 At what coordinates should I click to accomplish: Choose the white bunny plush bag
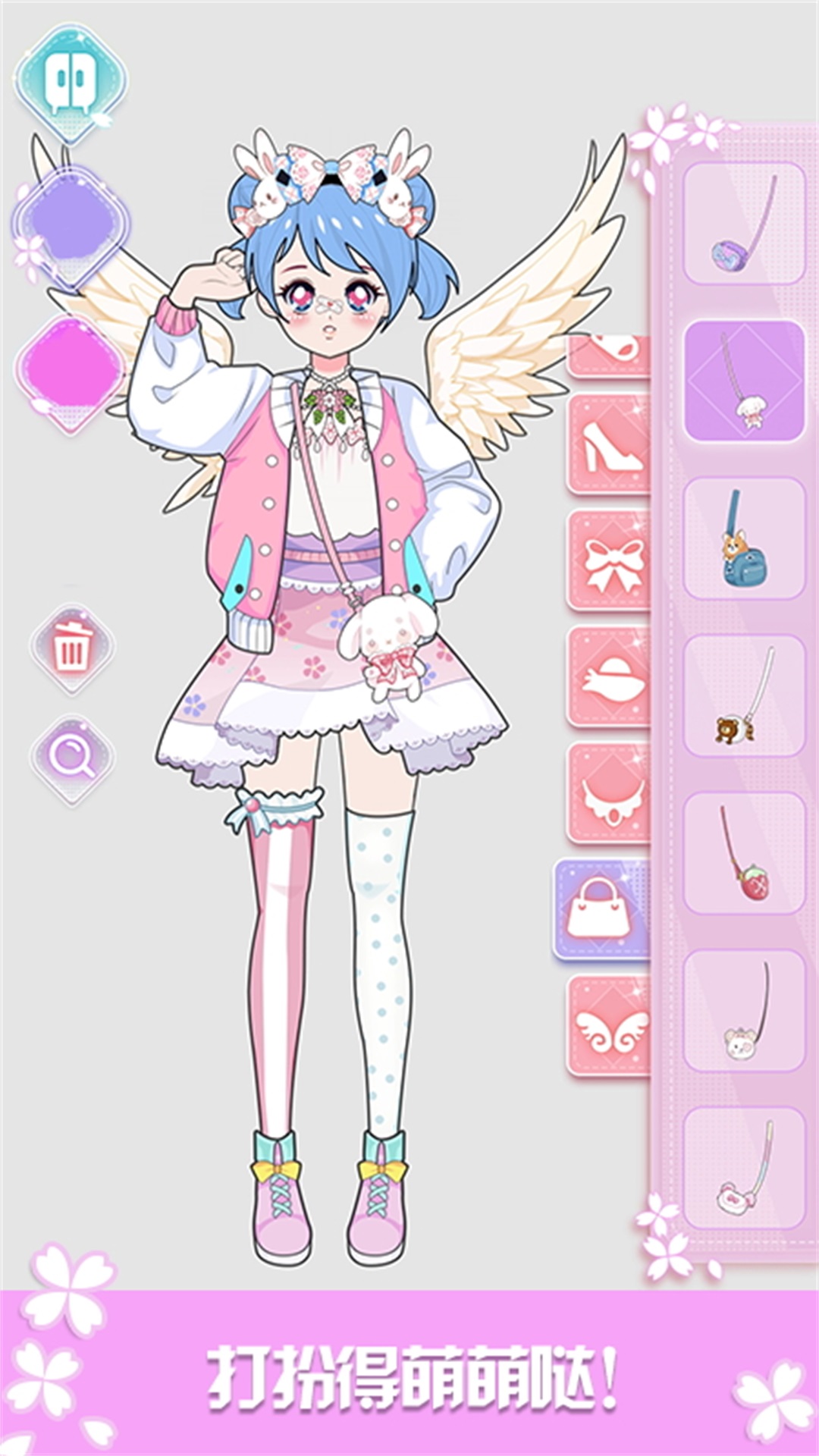(744, 381)
